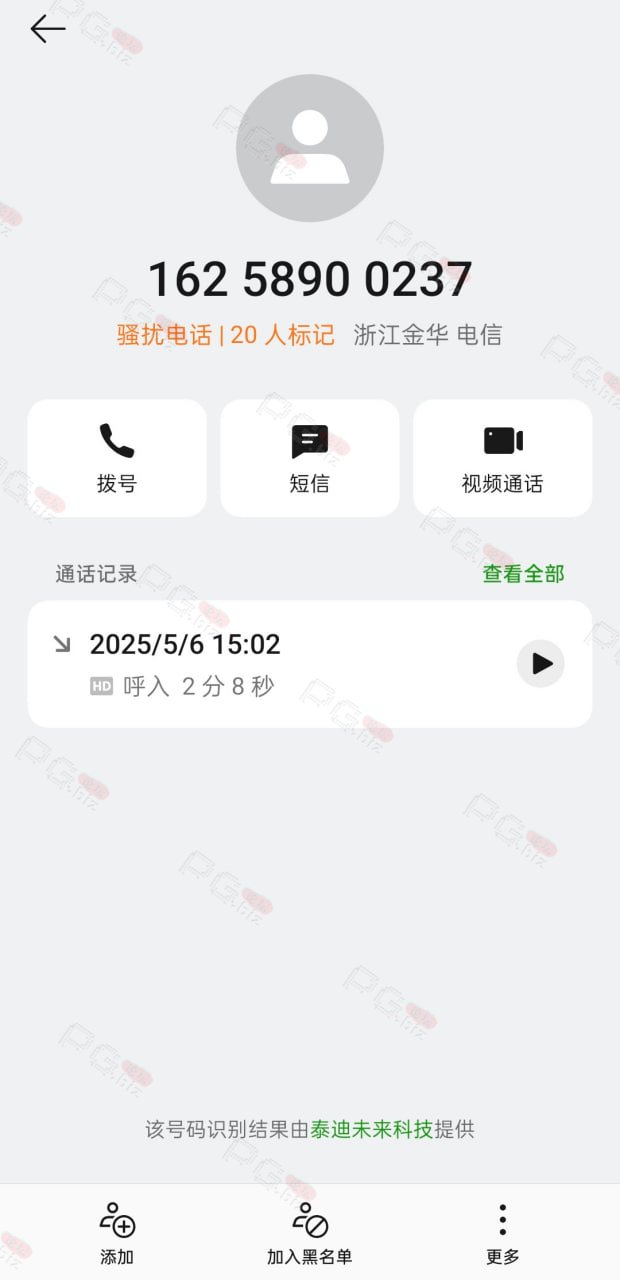This screenshot has width=620, height=1280.
Task: Play the recording of the 2025/5/6 call
Action: click(x=541, y=663)
